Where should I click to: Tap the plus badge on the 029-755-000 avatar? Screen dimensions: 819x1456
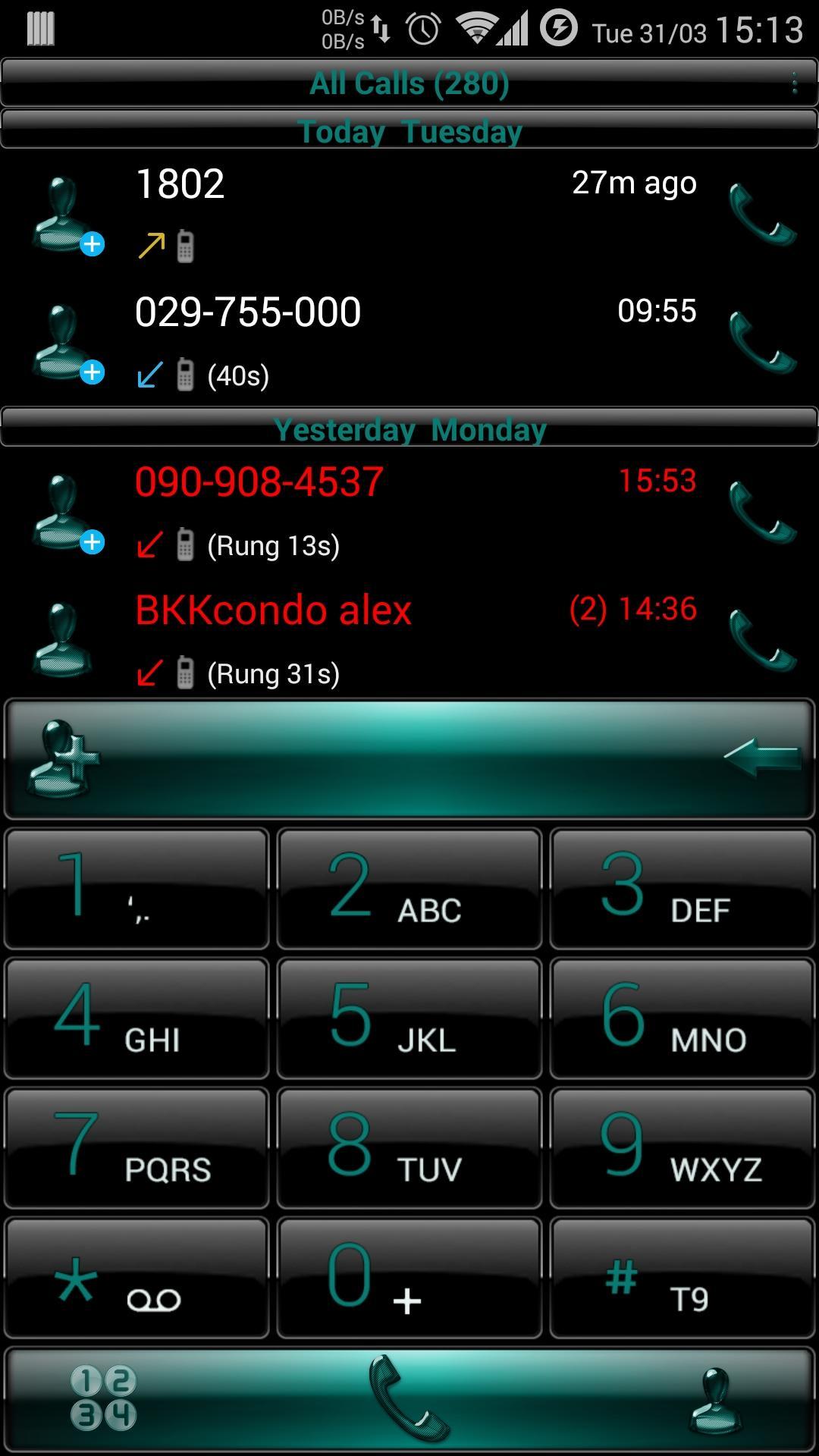click(92, 372)
